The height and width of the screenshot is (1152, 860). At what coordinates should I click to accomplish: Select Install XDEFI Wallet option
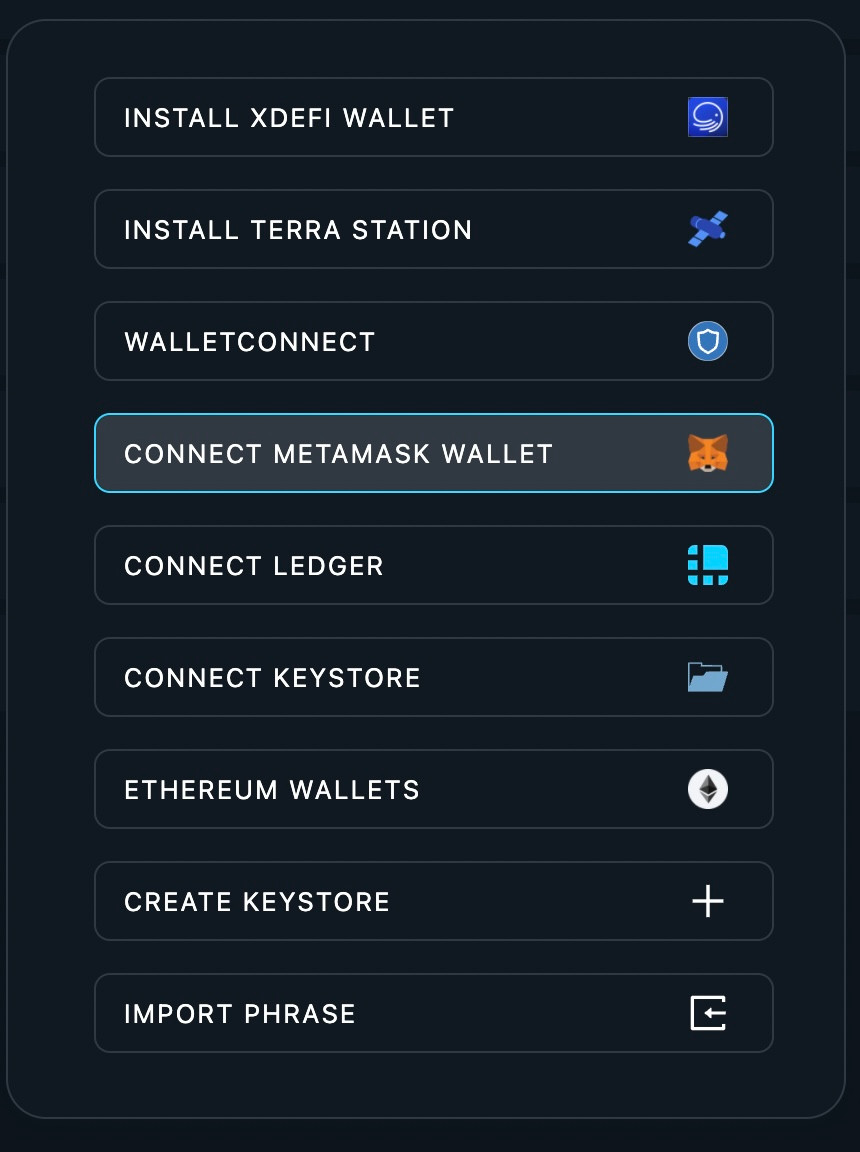(433, 117)
